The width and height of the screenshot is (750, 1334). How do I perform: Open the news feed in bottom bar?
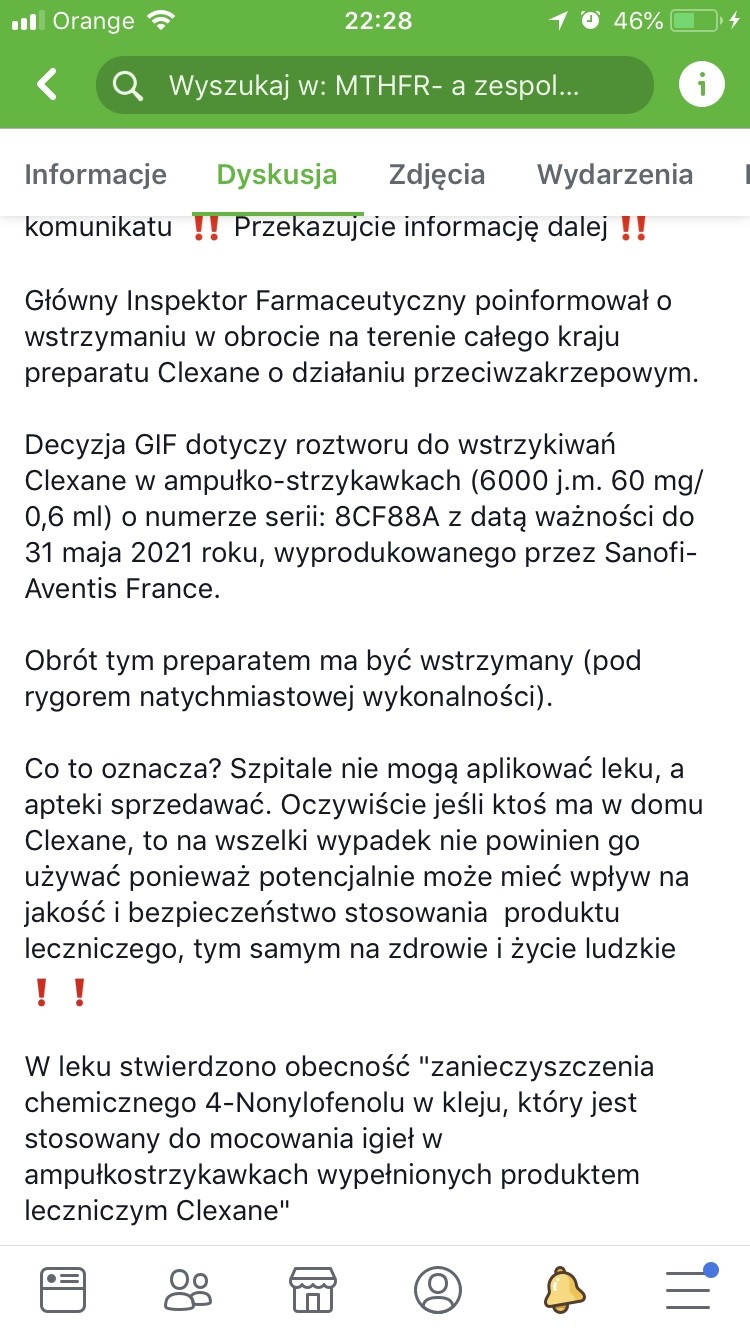(63, 1289)
